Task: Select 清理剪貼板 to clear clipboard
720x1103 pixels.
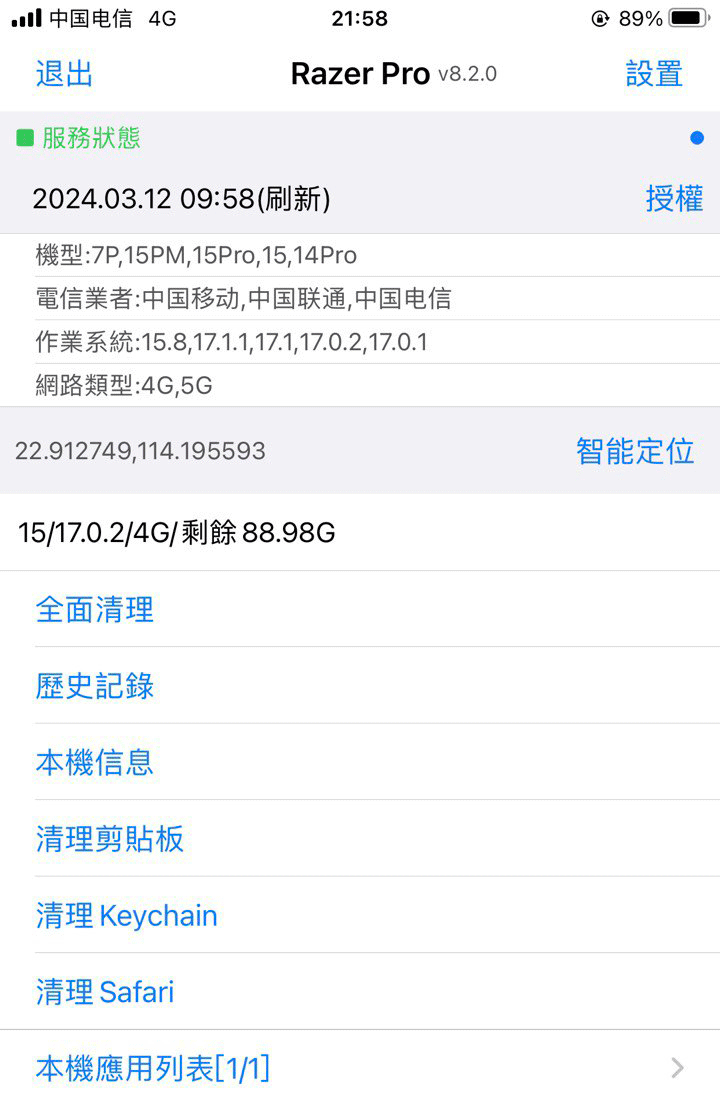Action: pyautogui.click(x=110, y=839)
